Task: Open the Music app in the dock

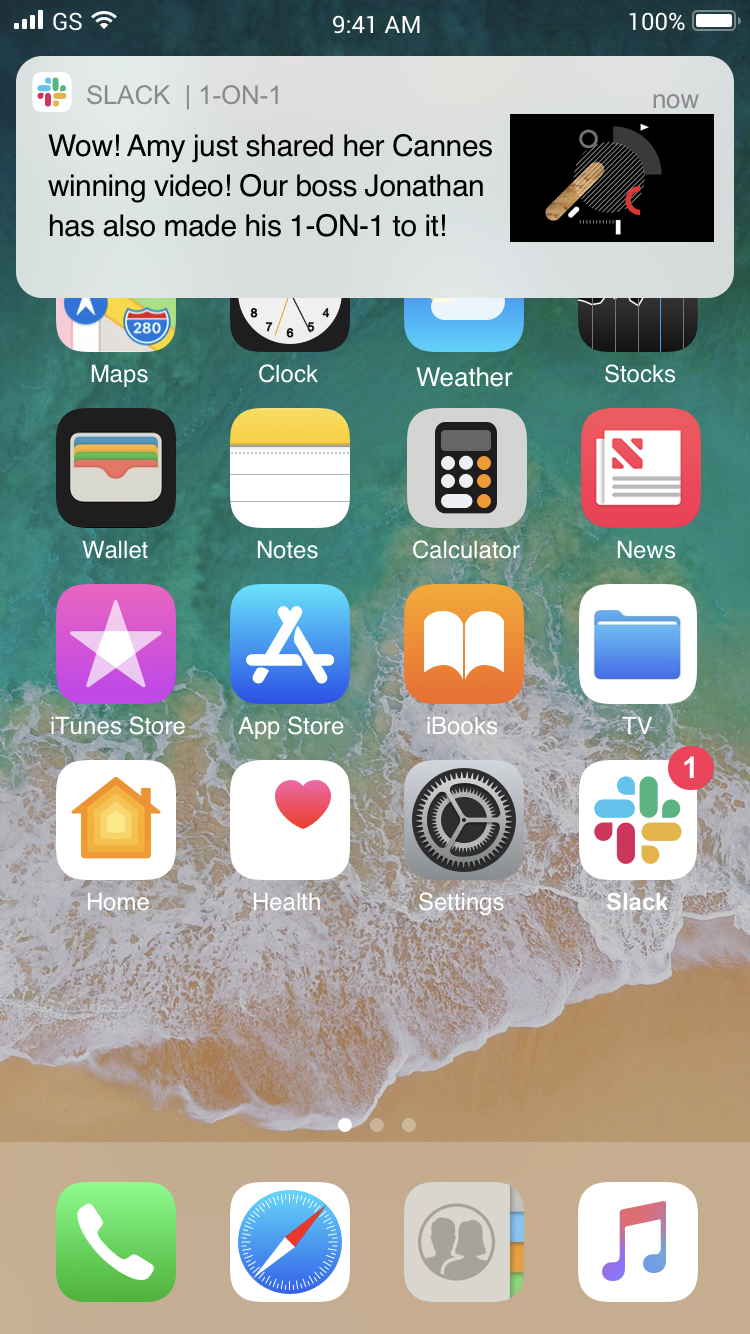Action: coord(638,1242)
